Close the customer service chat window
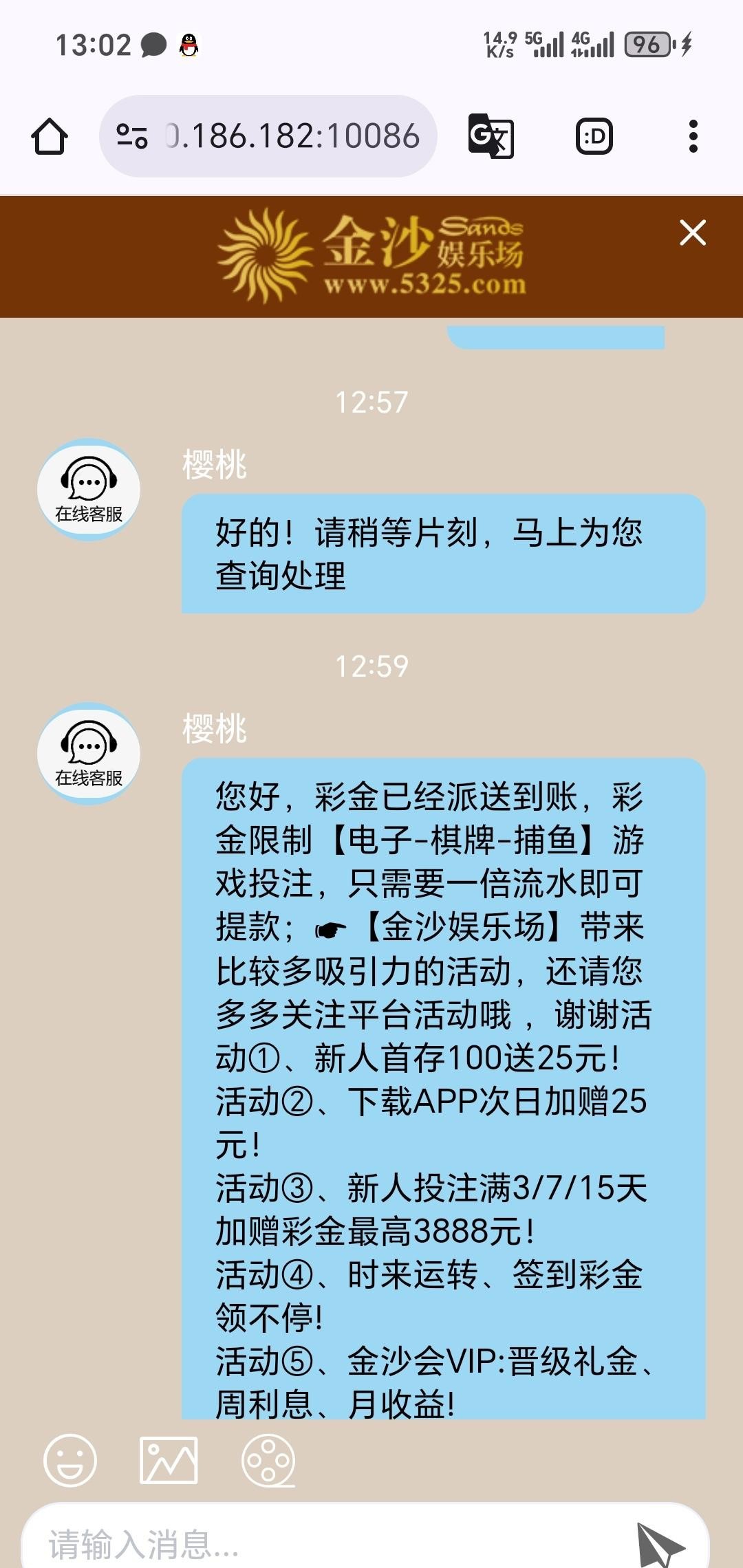Screen dimensions: 743x1568 tap(692, 232)
